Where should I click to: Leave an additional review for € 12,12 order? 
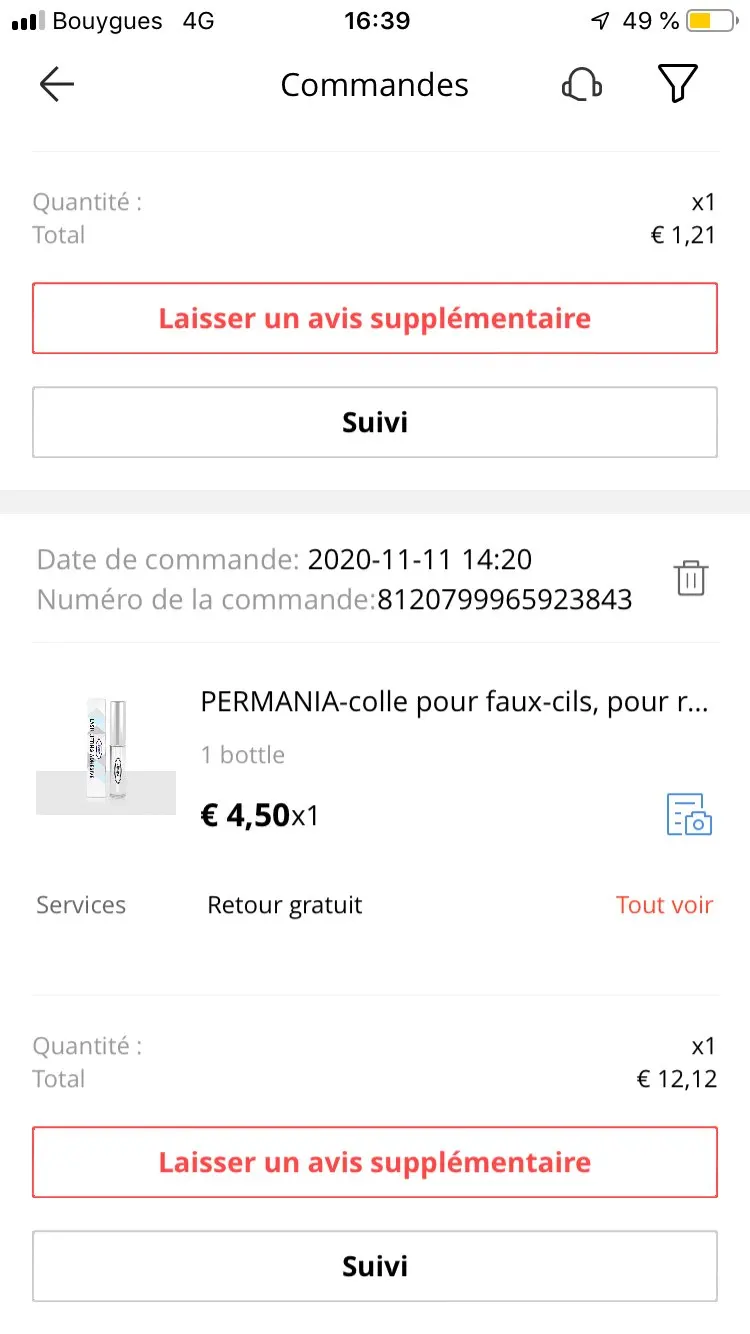pyautogui.click(x=375, y=1162)
